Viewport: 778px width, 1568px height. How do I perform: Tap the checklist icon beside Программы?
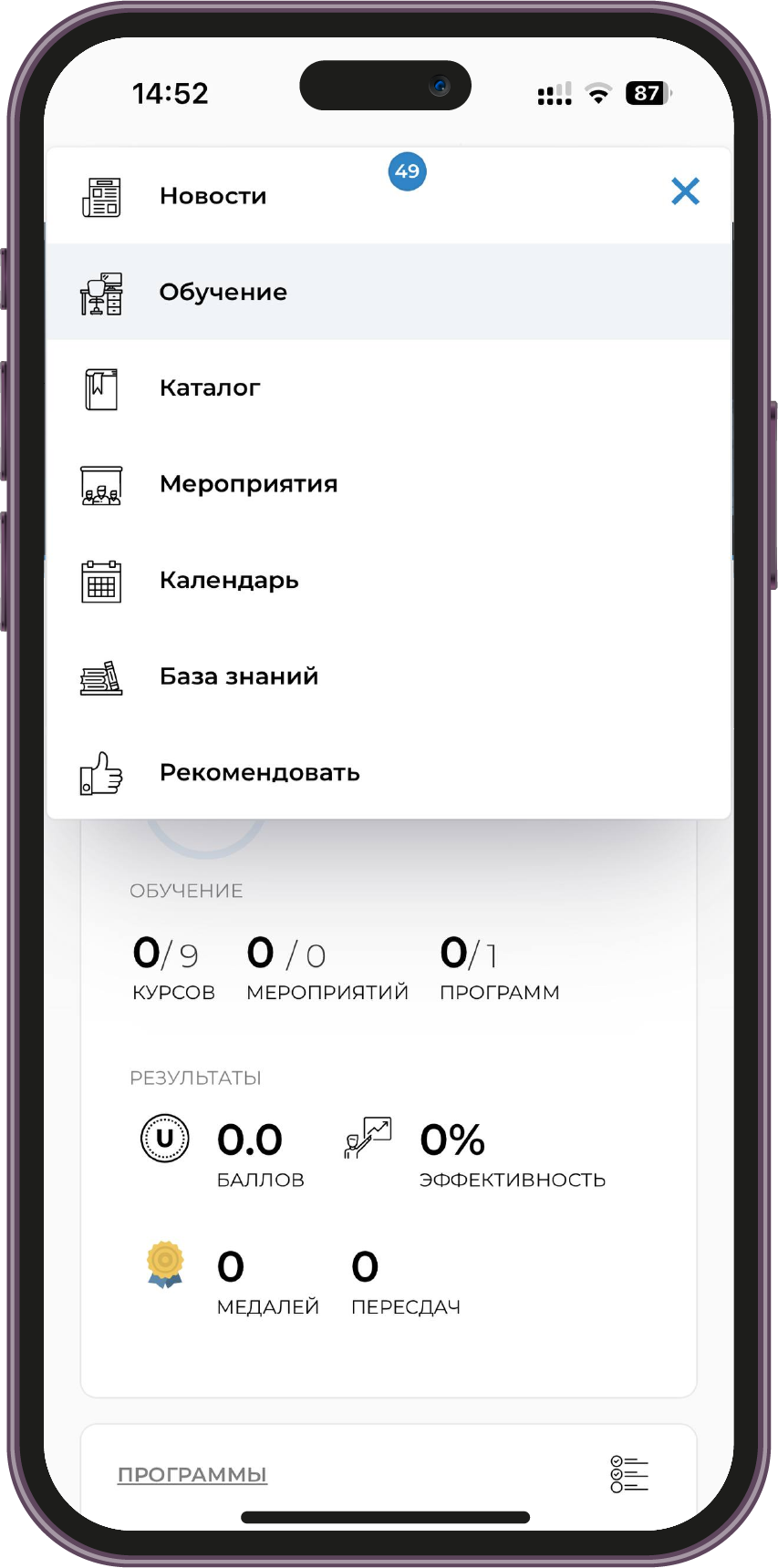[x=628, y=1474]
